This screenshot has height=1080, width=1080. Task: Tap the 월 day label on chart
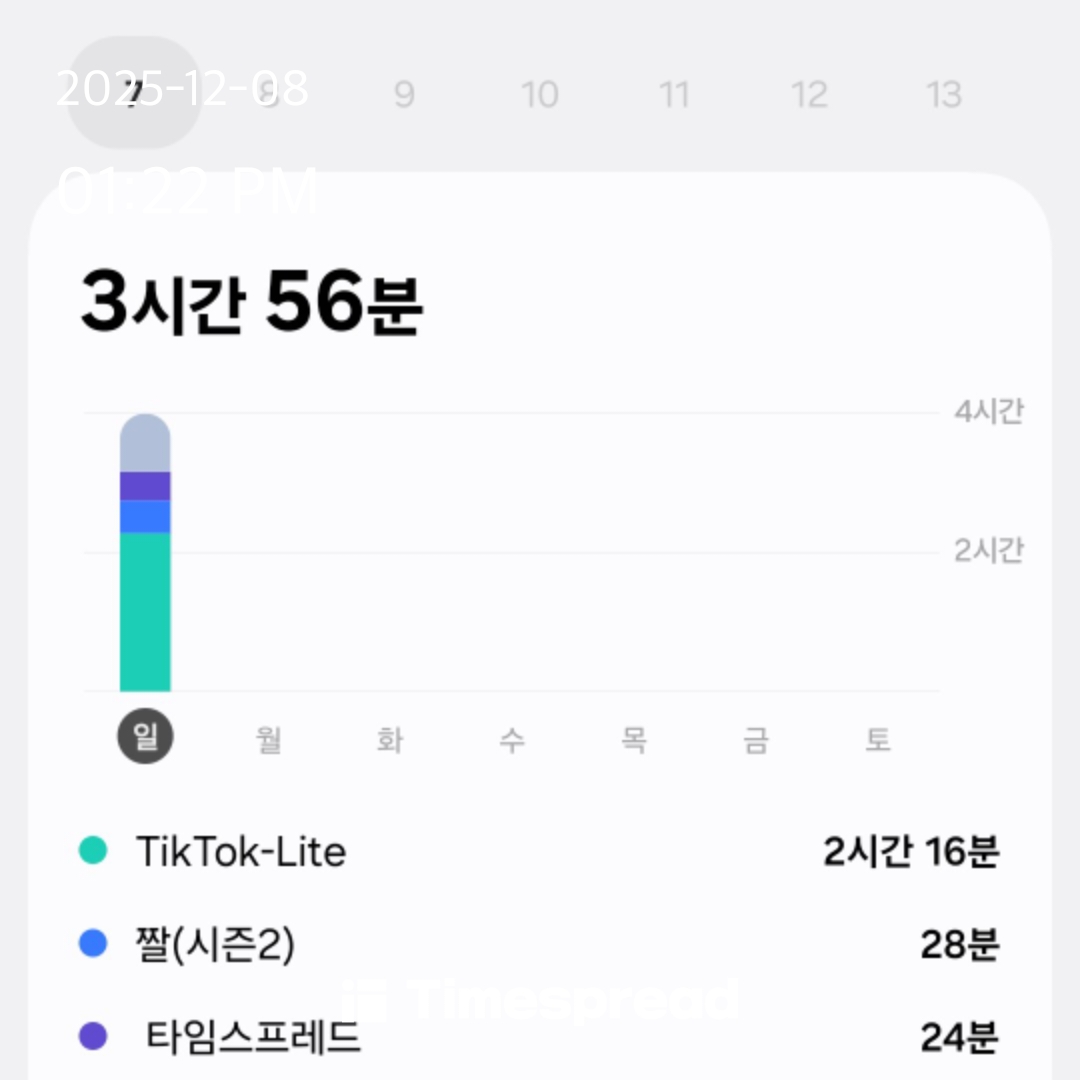point(268,740)
